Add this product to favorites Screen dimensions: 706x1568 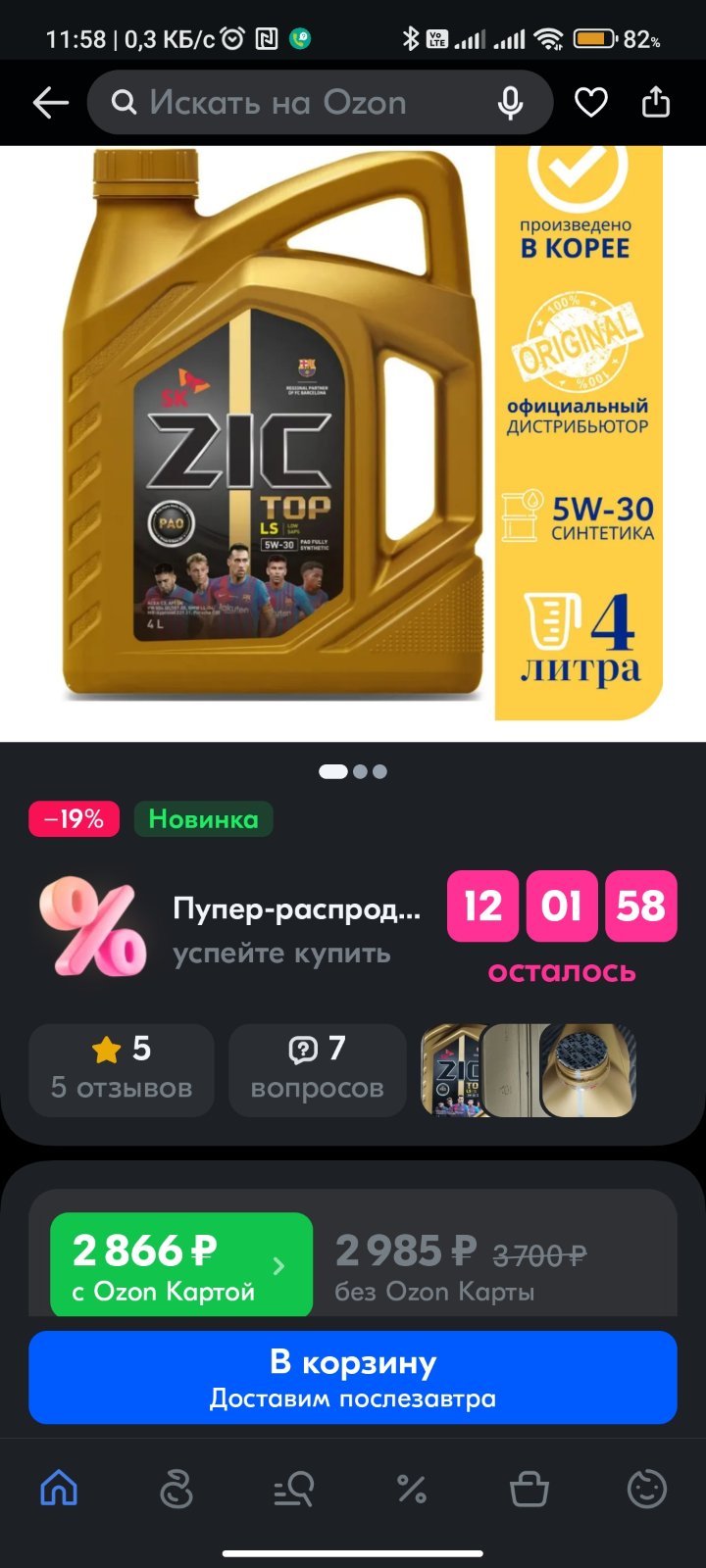(x=590, y=102)
